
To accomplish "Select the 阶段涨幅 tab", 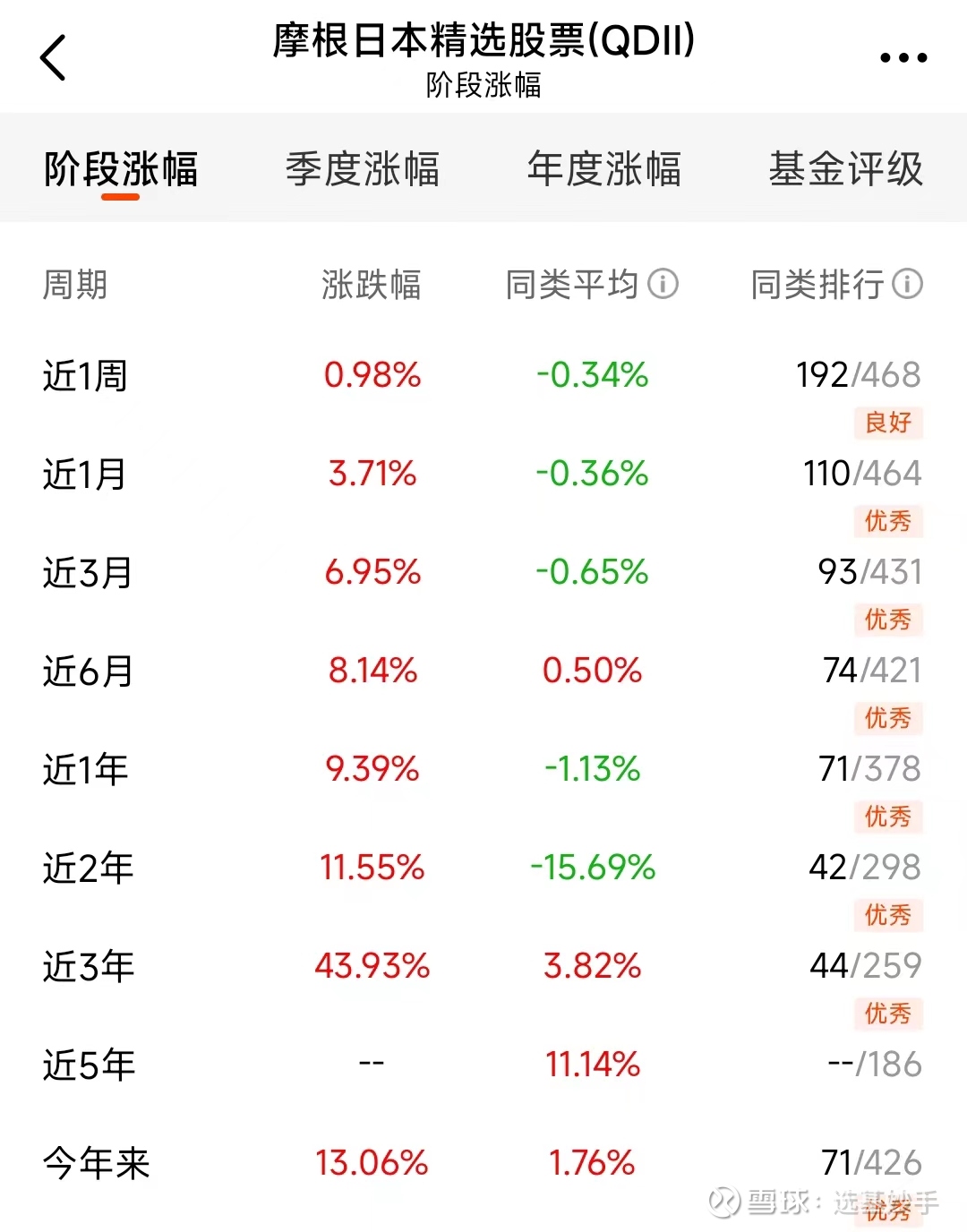I will [x=121, y=168].
